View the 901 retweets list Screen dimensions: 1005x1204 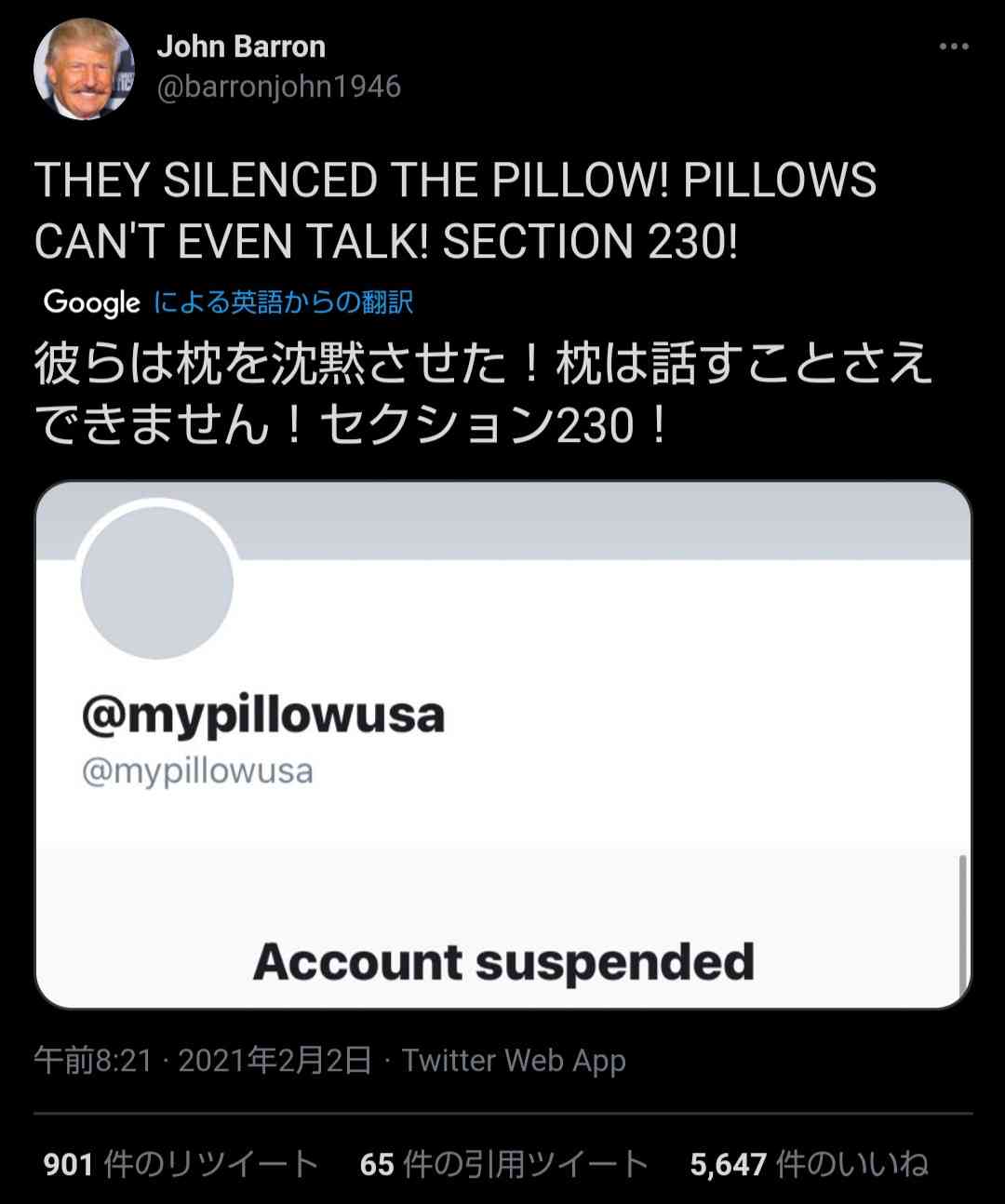[181, 1164]
